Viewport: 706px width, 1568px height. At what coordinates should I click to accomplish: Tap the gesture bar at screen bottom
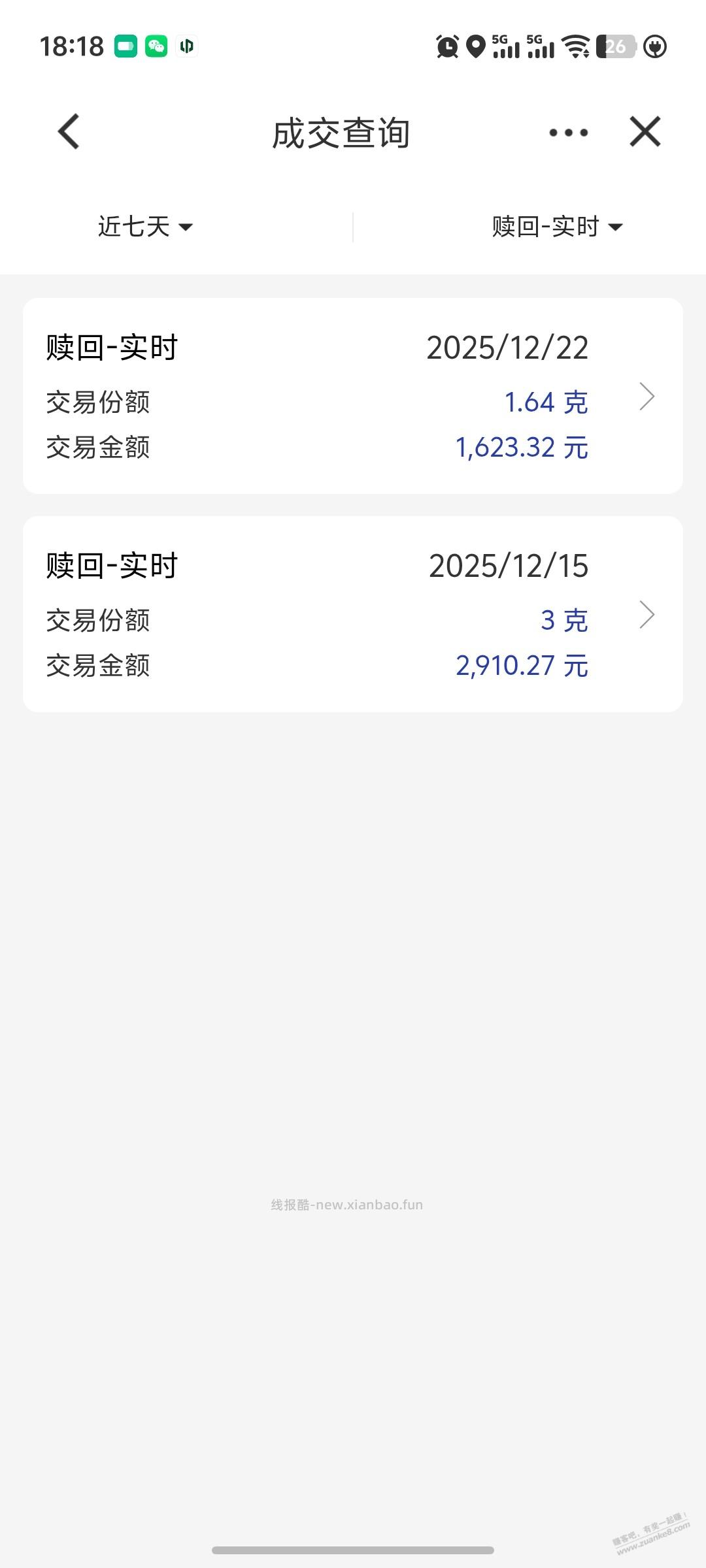pos(353,1548)
